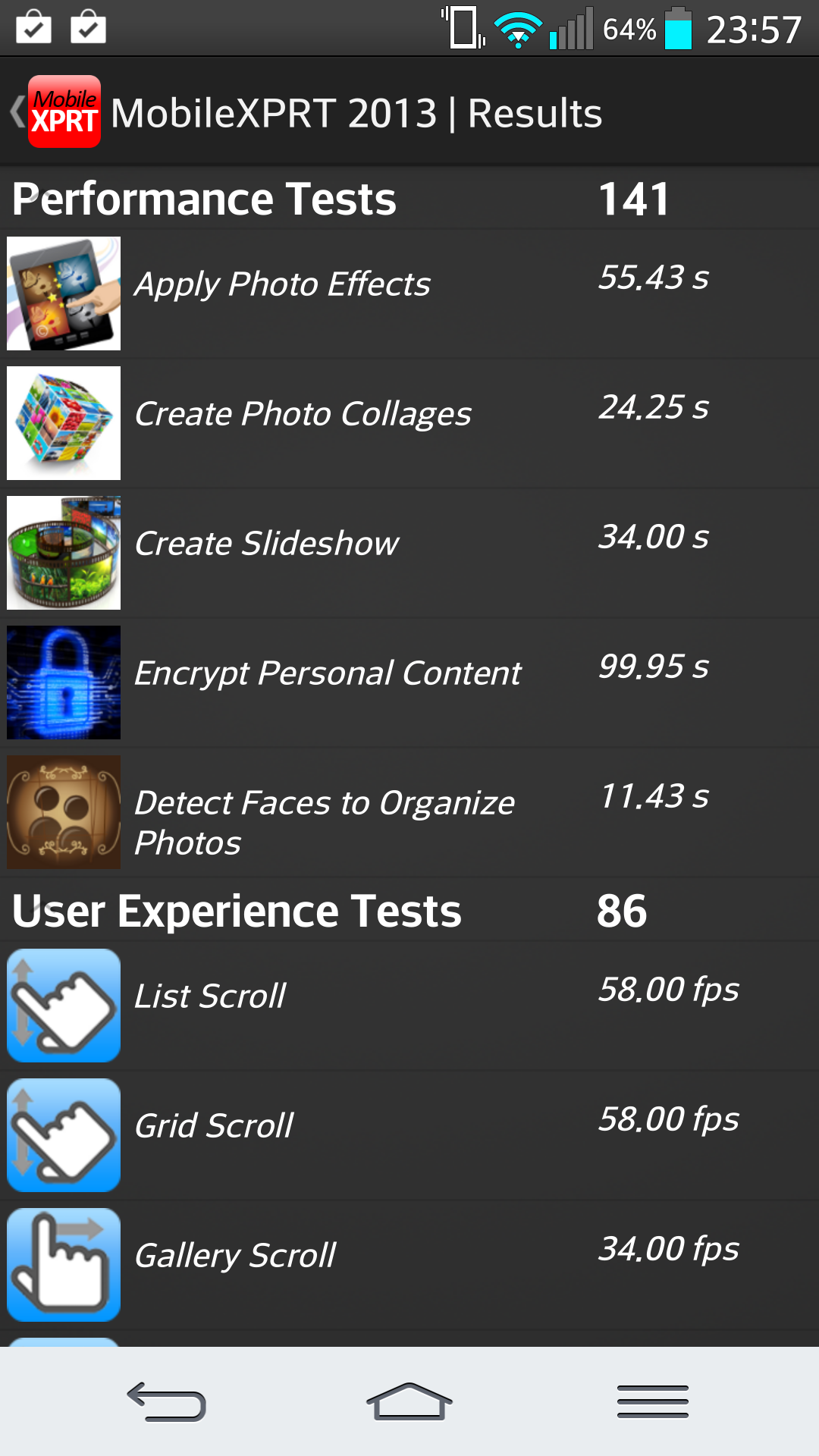View the Encrypt Personal Content result
819x1456 pixels.
coord(409,682)
